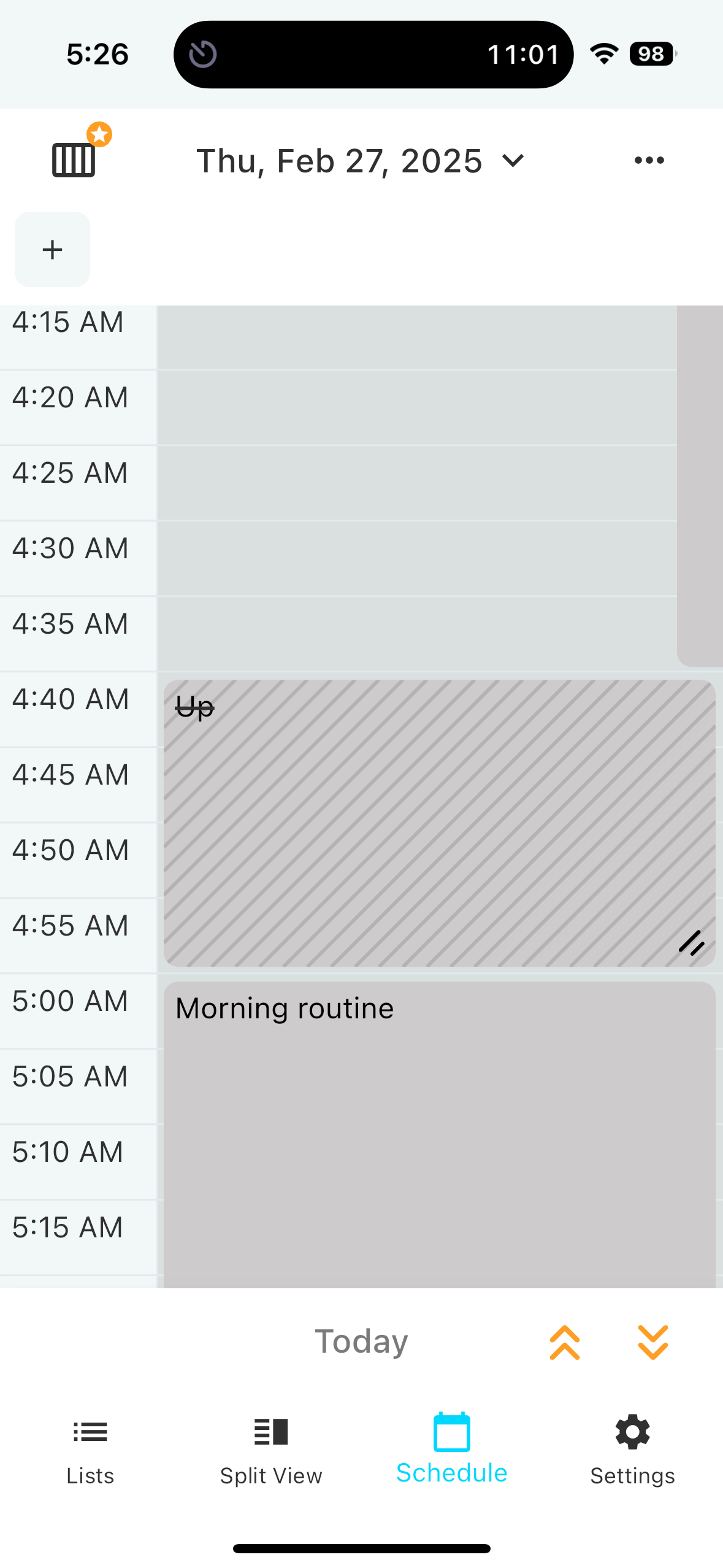Tap the resize handle on the Up event

[691, 943]
